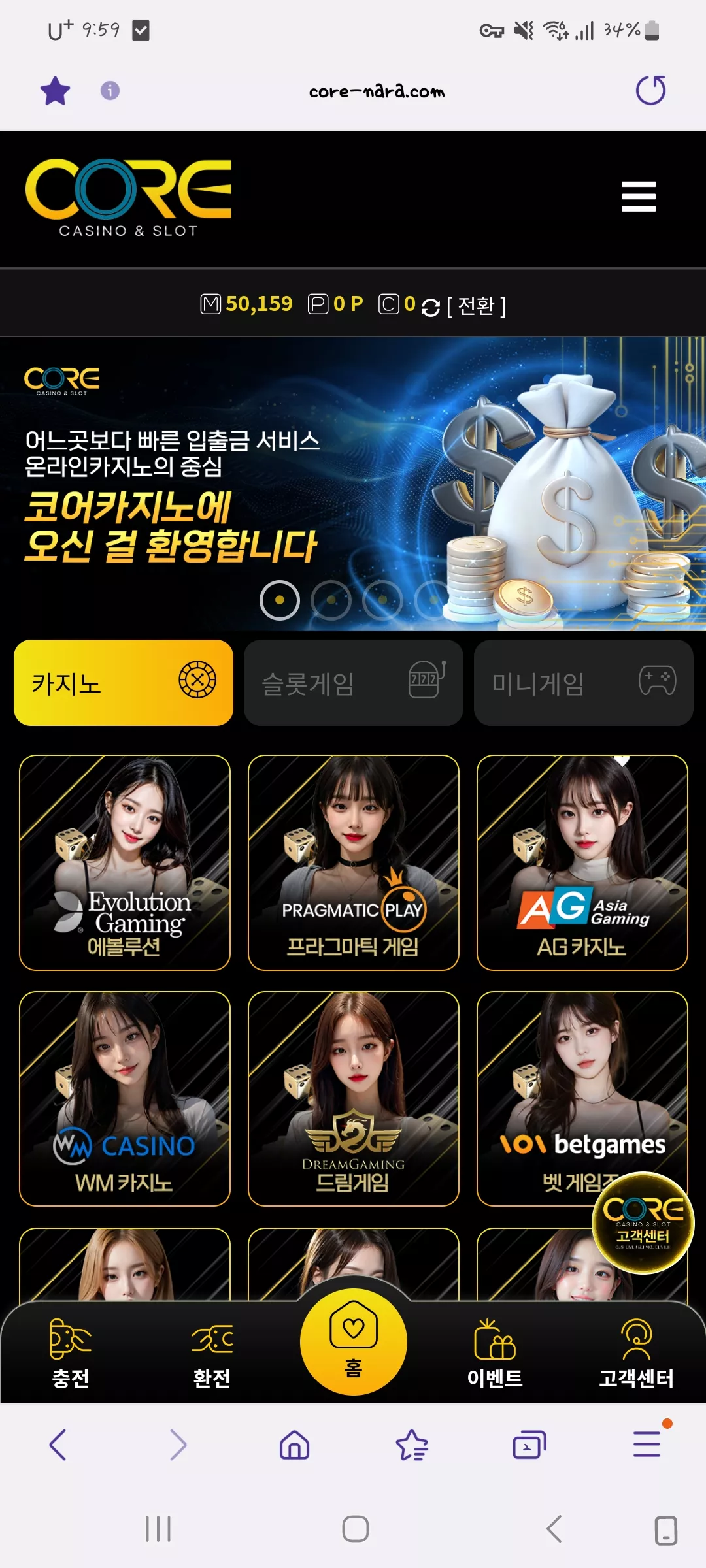Select the 카지노 category tab
Image resolution: width=706 pixels, height=1568 pixels.
point(124,683)
